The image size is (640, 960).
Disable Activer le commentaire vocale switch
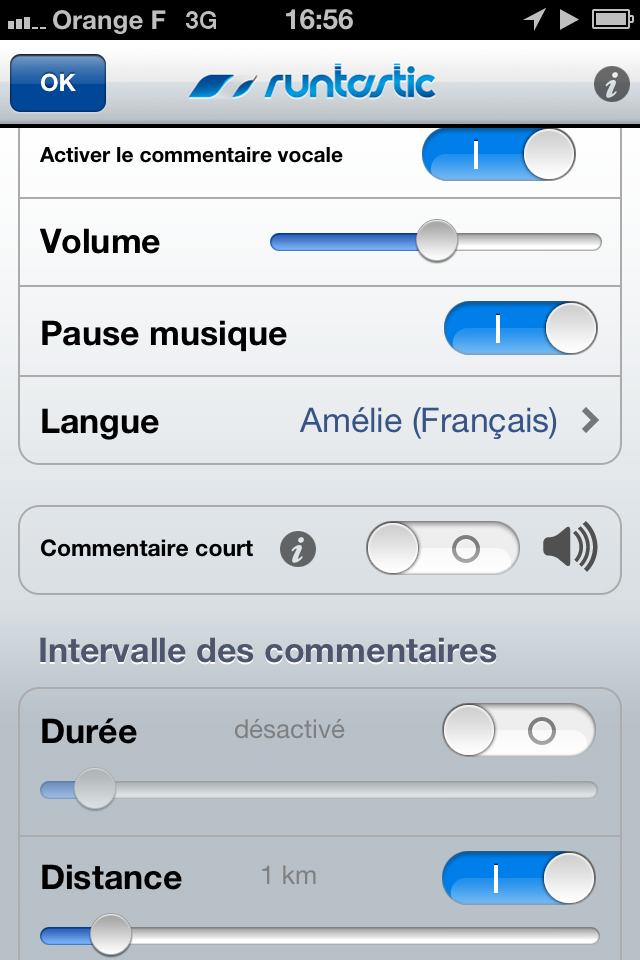click(x=499, y=155)
